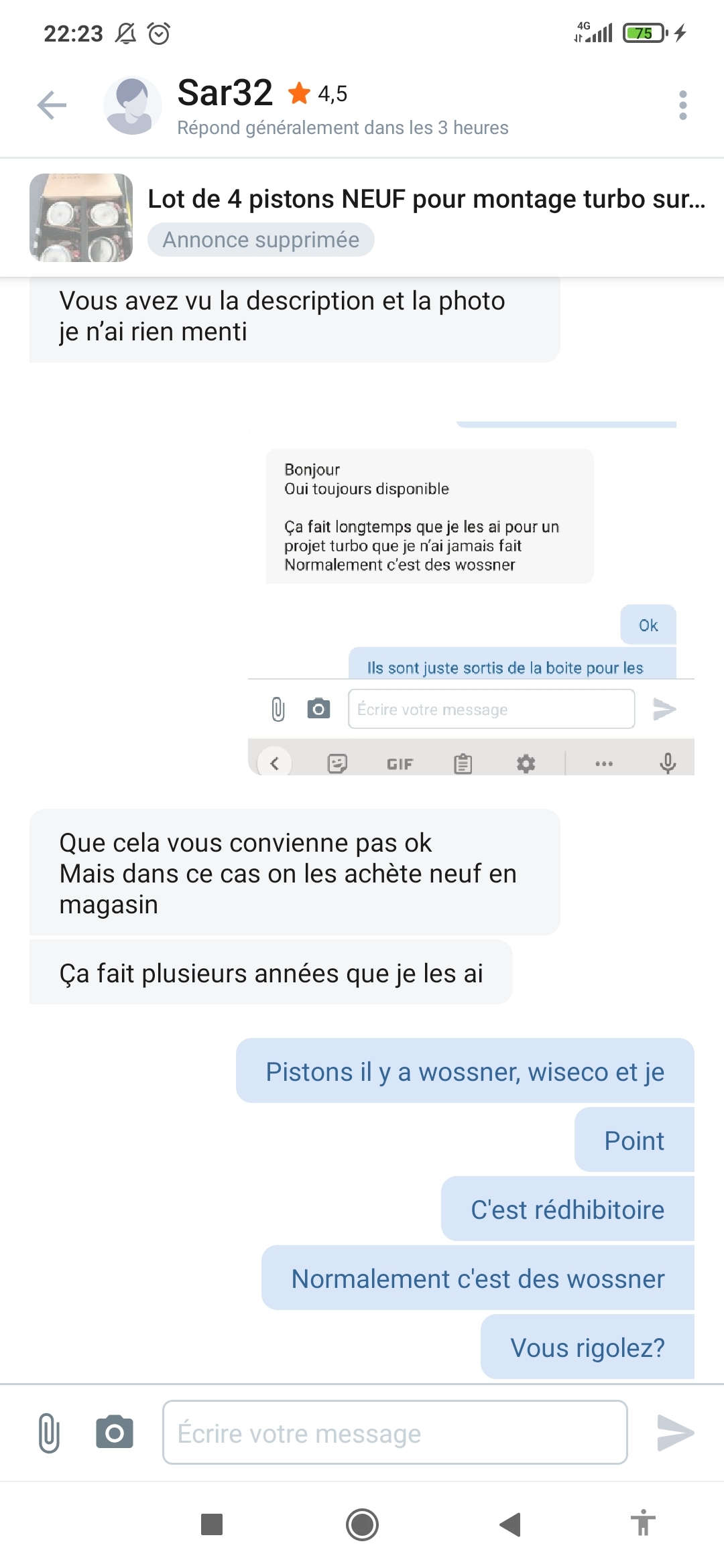This screenshot has height=1568, width=724.
Task: Open the three-dot overflow menu
Action: 682,105
